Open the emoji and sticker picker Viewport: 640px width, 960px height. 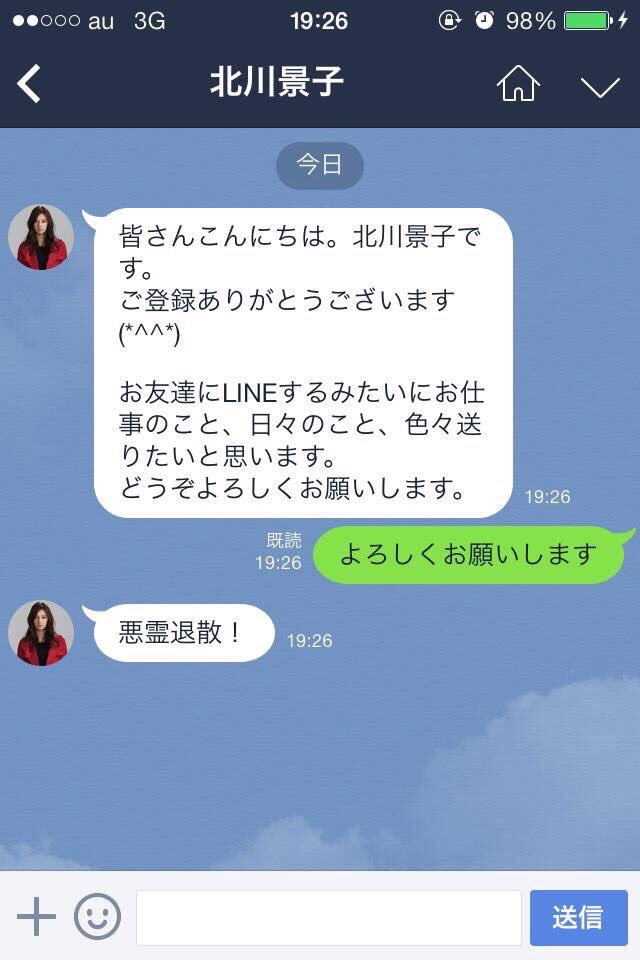point(97,916)
